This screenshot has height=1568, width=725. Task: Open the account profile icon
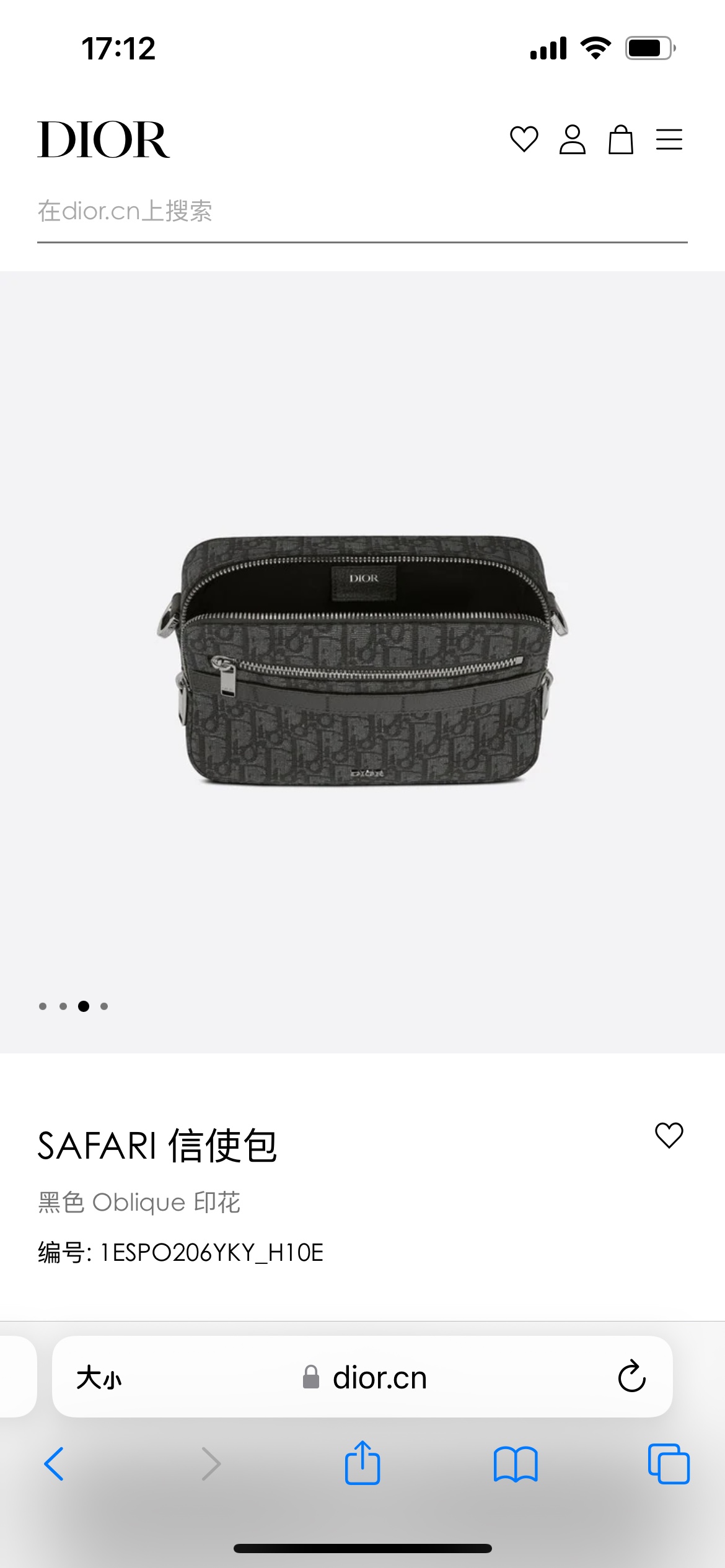[572, 139]
